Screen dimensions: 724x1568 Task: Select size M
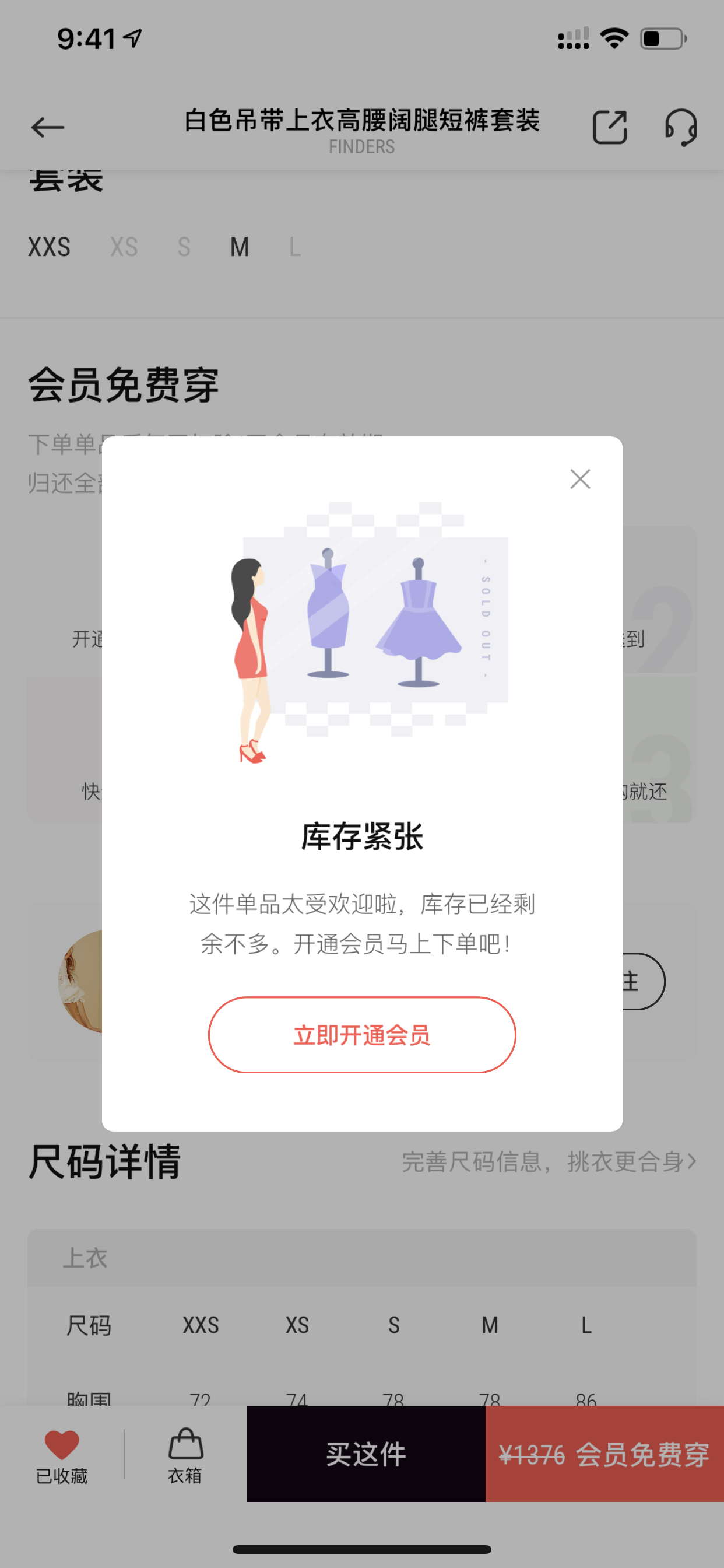240,247
